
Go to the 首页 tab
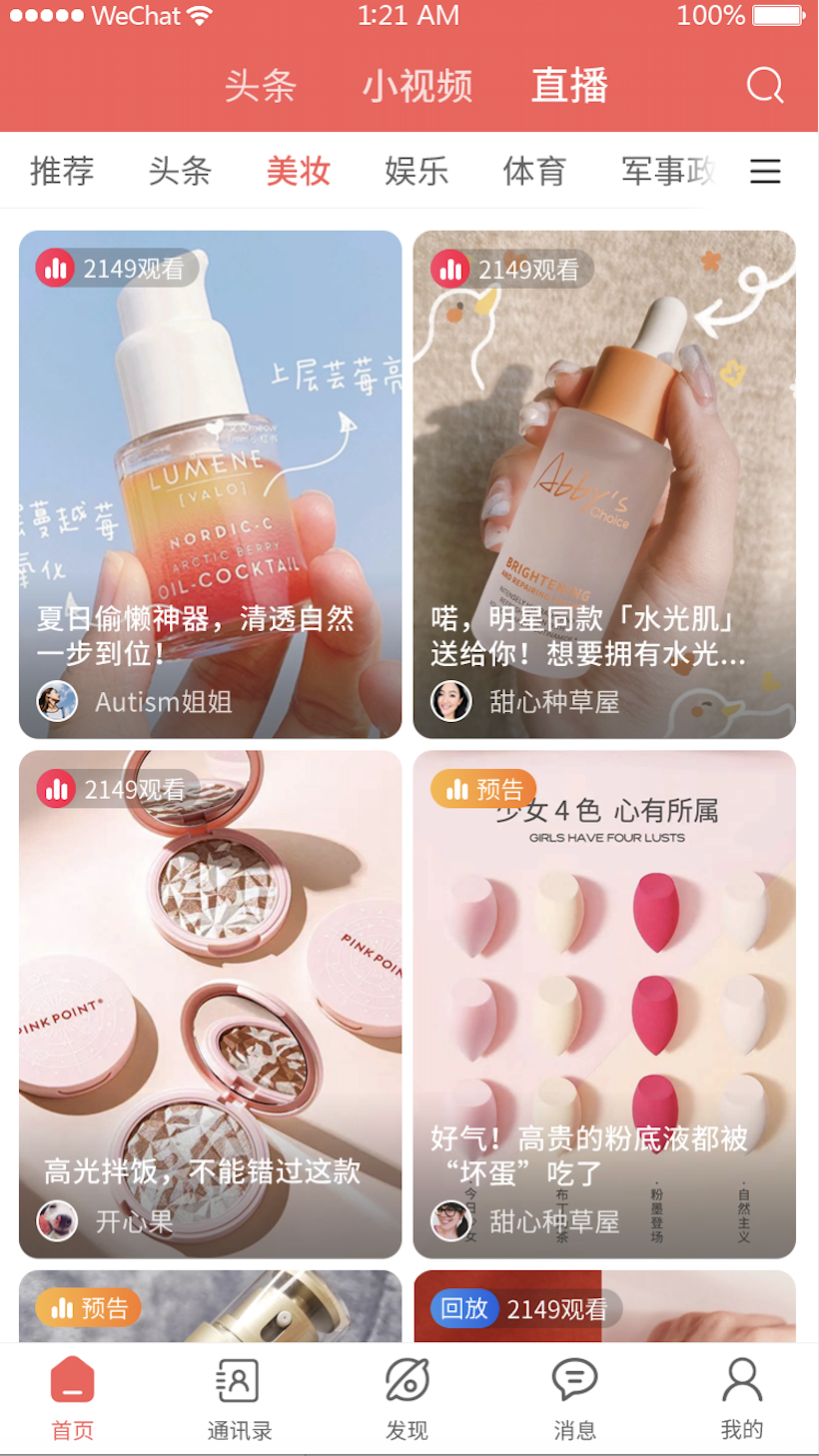tap(72, 1398)
